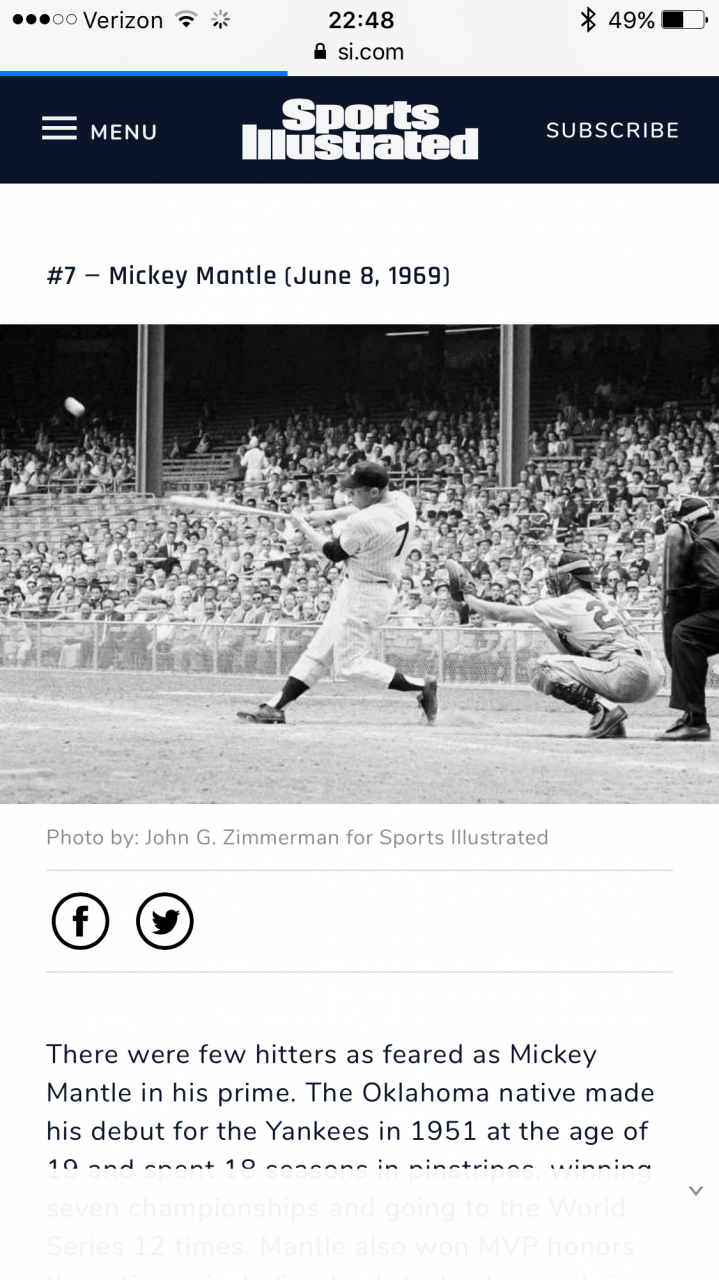Tap the SUBSCRIBE button
Screen dimensions: 719x1280
pos(612,130)
